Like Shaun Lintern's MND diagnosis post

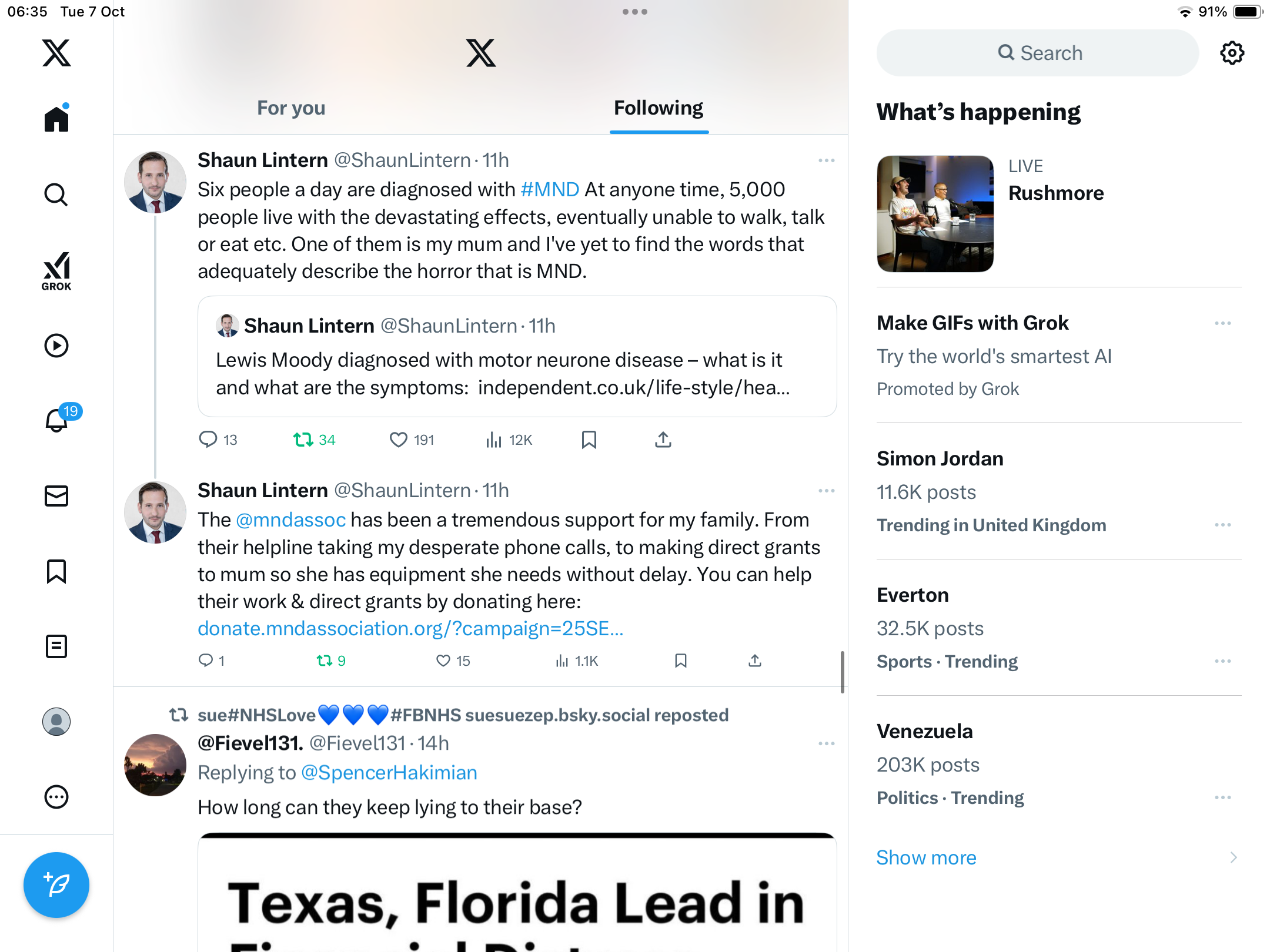399,440
